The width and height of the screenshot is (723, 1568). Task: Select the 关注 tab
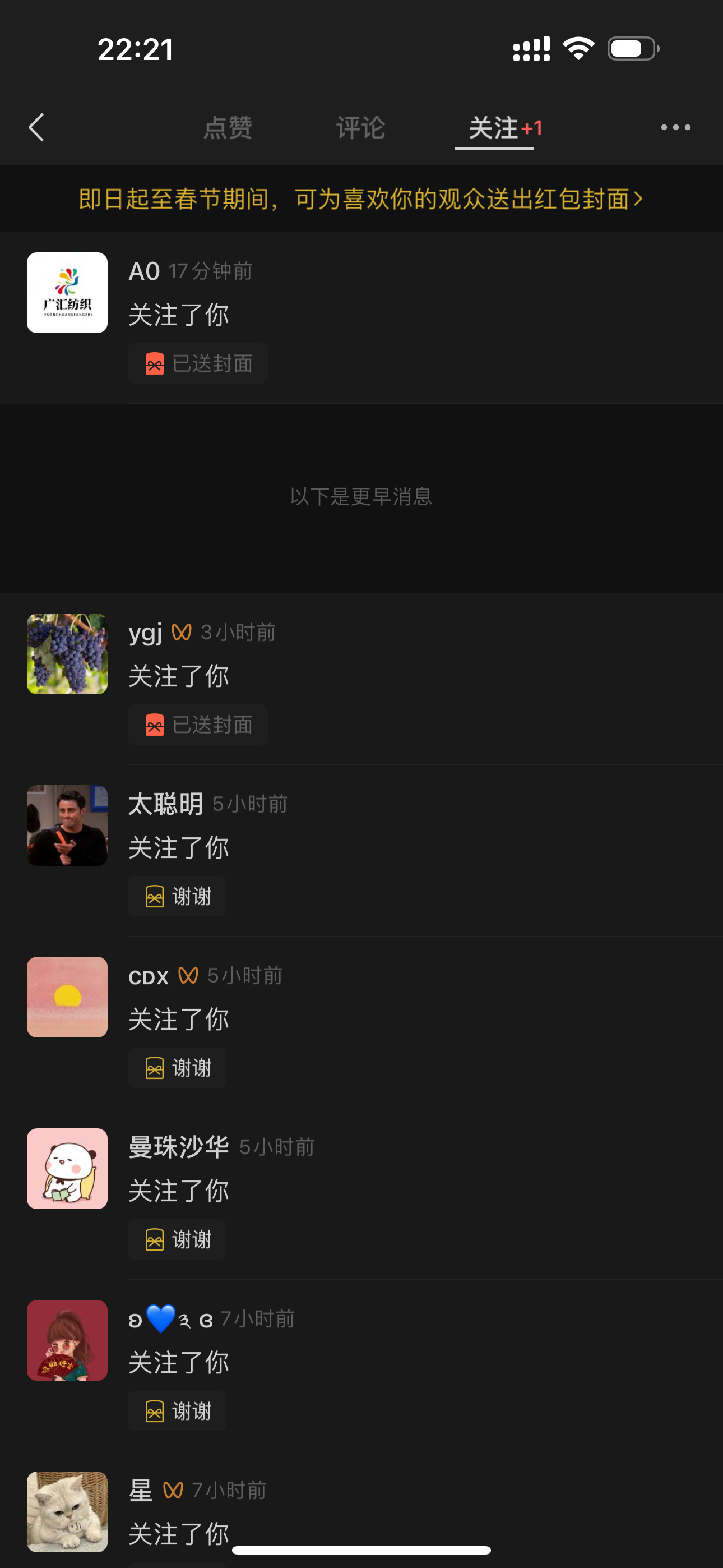[494, 128]
